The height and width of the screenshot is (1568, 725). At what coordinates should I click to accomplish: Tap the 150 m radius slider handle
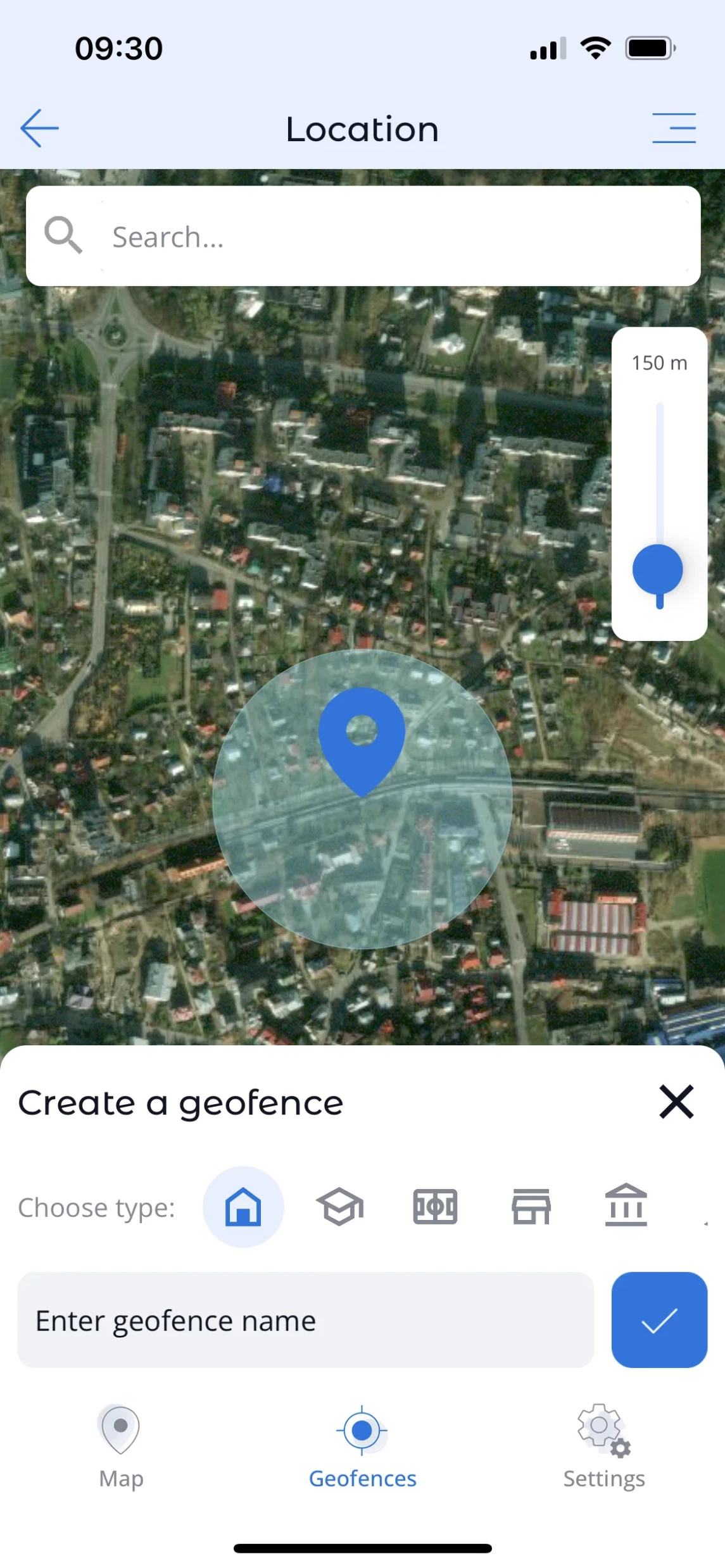[x=659, y=570]
